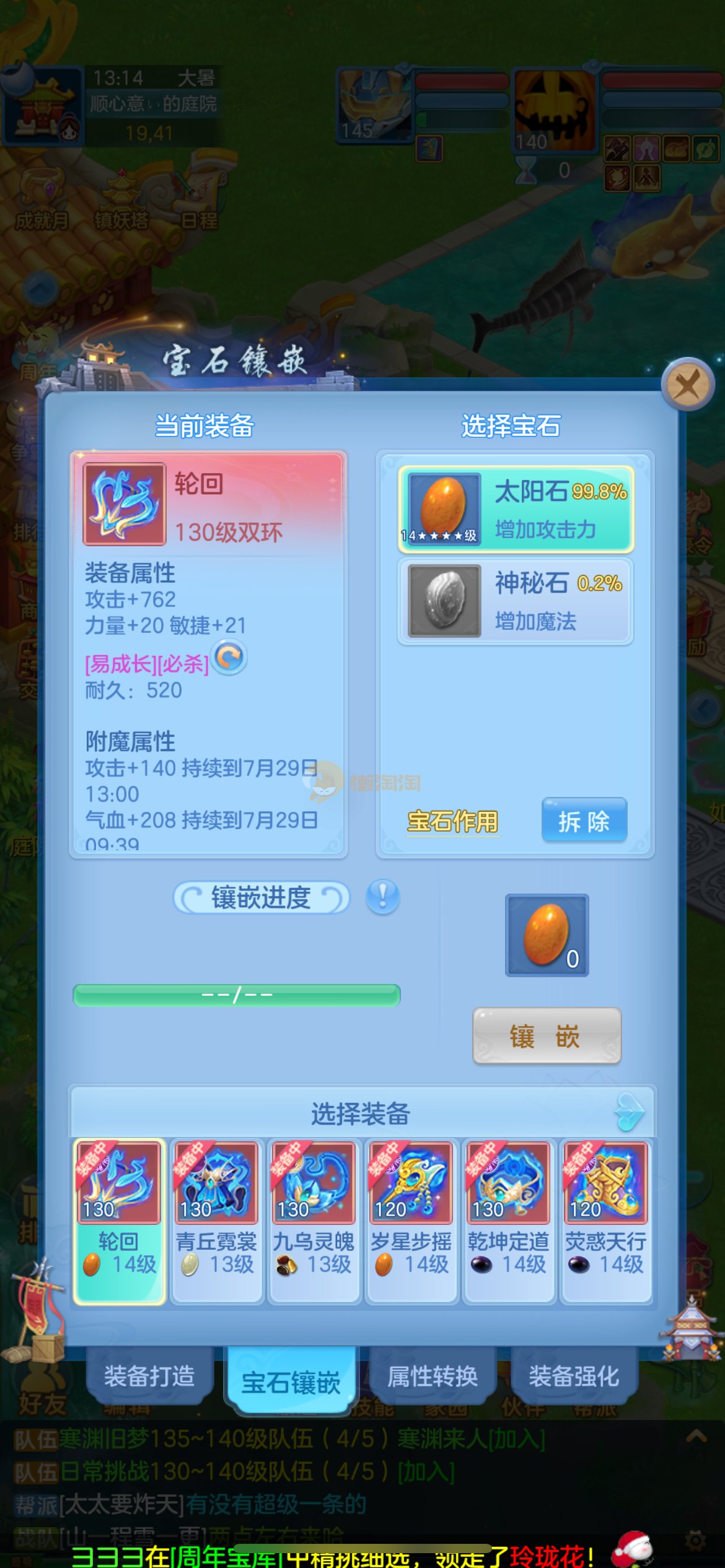Select the 青丘霓裳 equipment
The image size is (725, 1568).
pyautogui.click(x=216, y=1220)
